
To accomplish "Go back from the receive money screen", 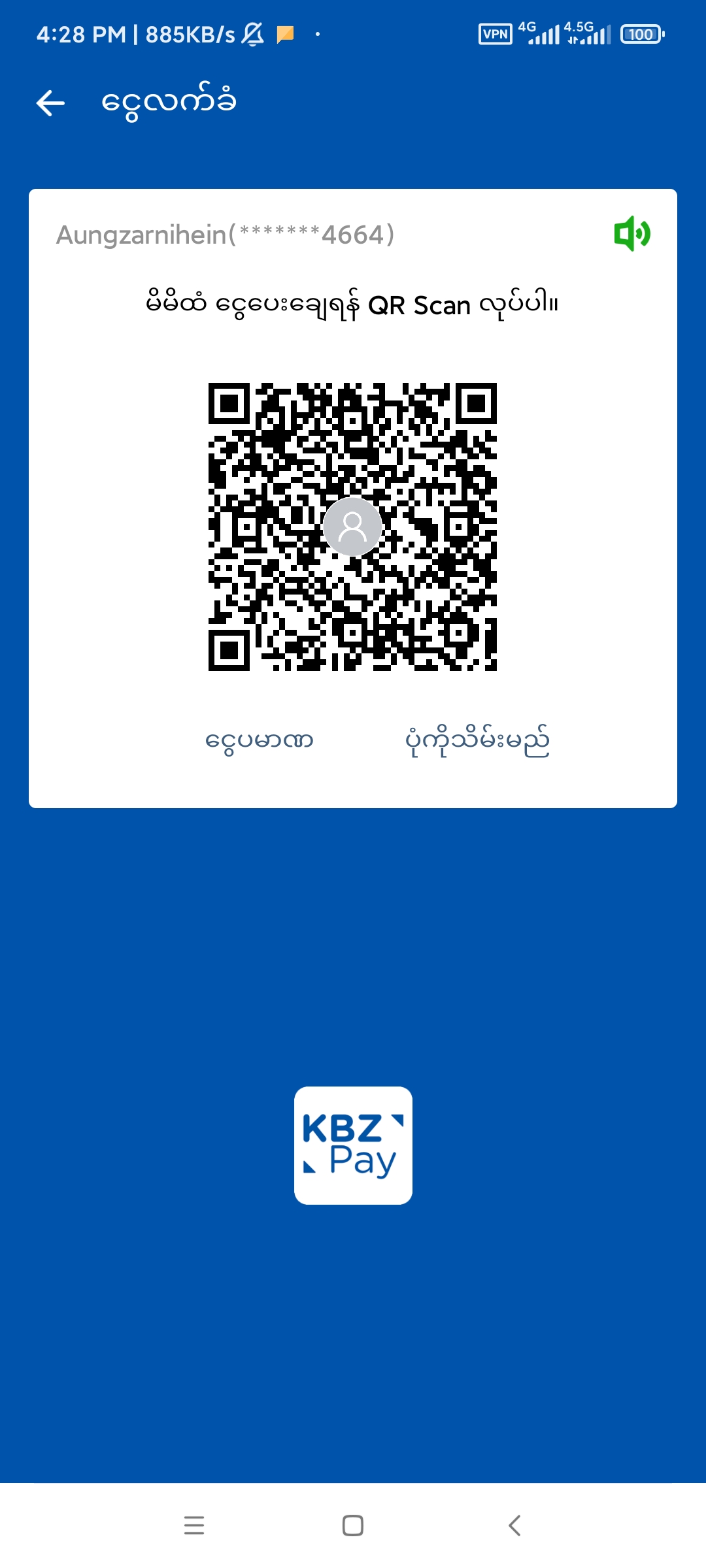I will 50,103.
